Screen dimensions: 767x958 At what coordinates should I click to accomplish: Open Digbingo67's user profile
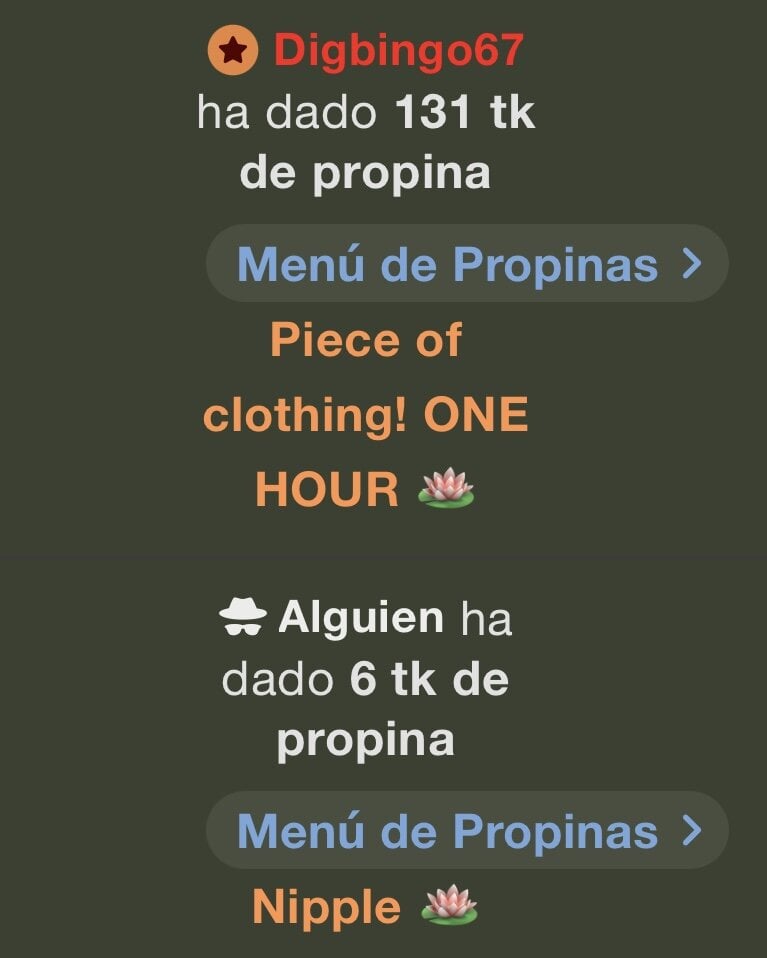pyautogui.click(x=398, y=51)
